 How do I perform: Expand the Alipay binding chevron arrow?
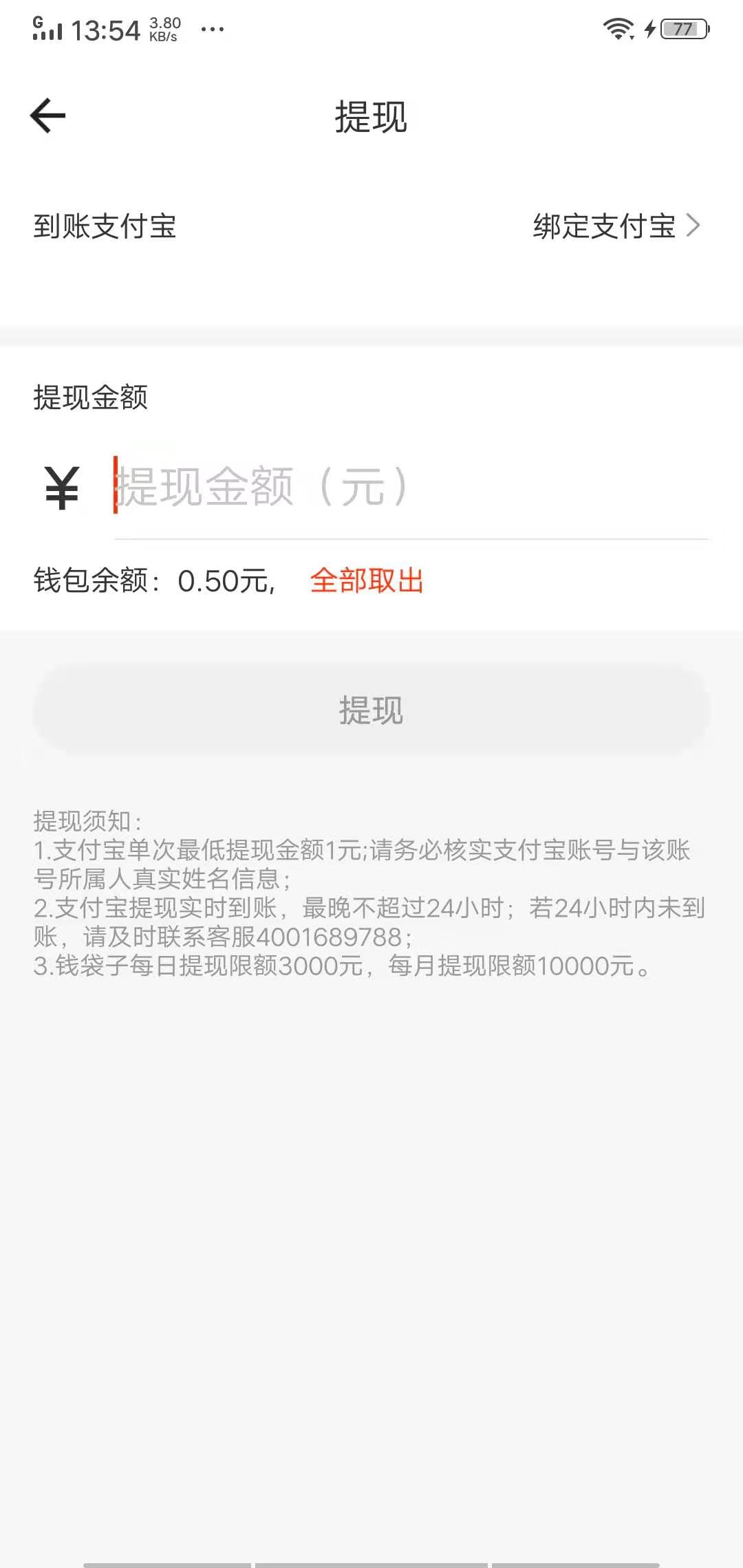(696, 224)
